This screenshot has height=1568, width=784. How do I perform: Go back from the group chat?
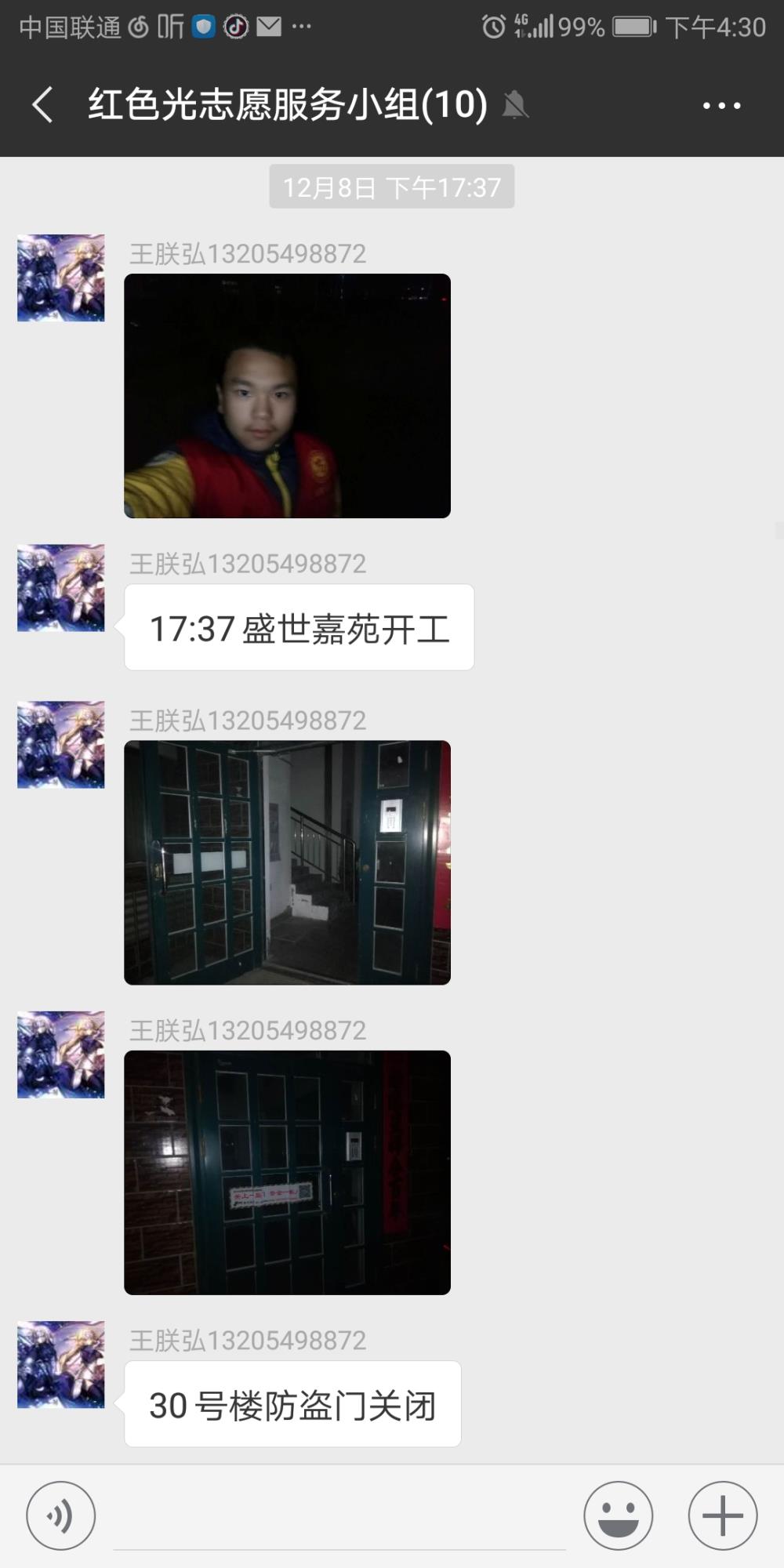[43, 105]
